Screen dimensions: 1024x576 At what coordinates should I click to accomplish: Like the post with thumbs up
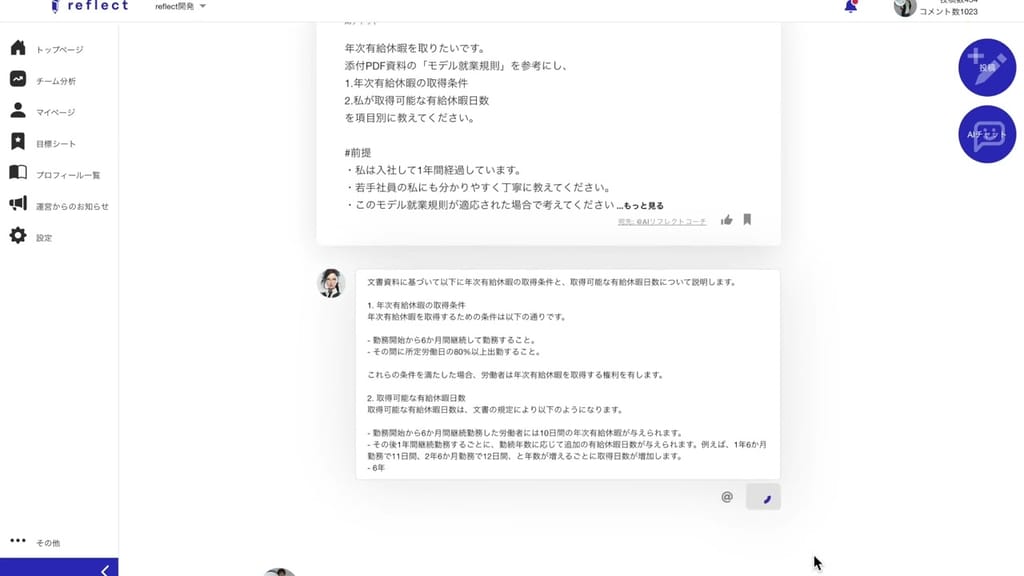(727, 220)
